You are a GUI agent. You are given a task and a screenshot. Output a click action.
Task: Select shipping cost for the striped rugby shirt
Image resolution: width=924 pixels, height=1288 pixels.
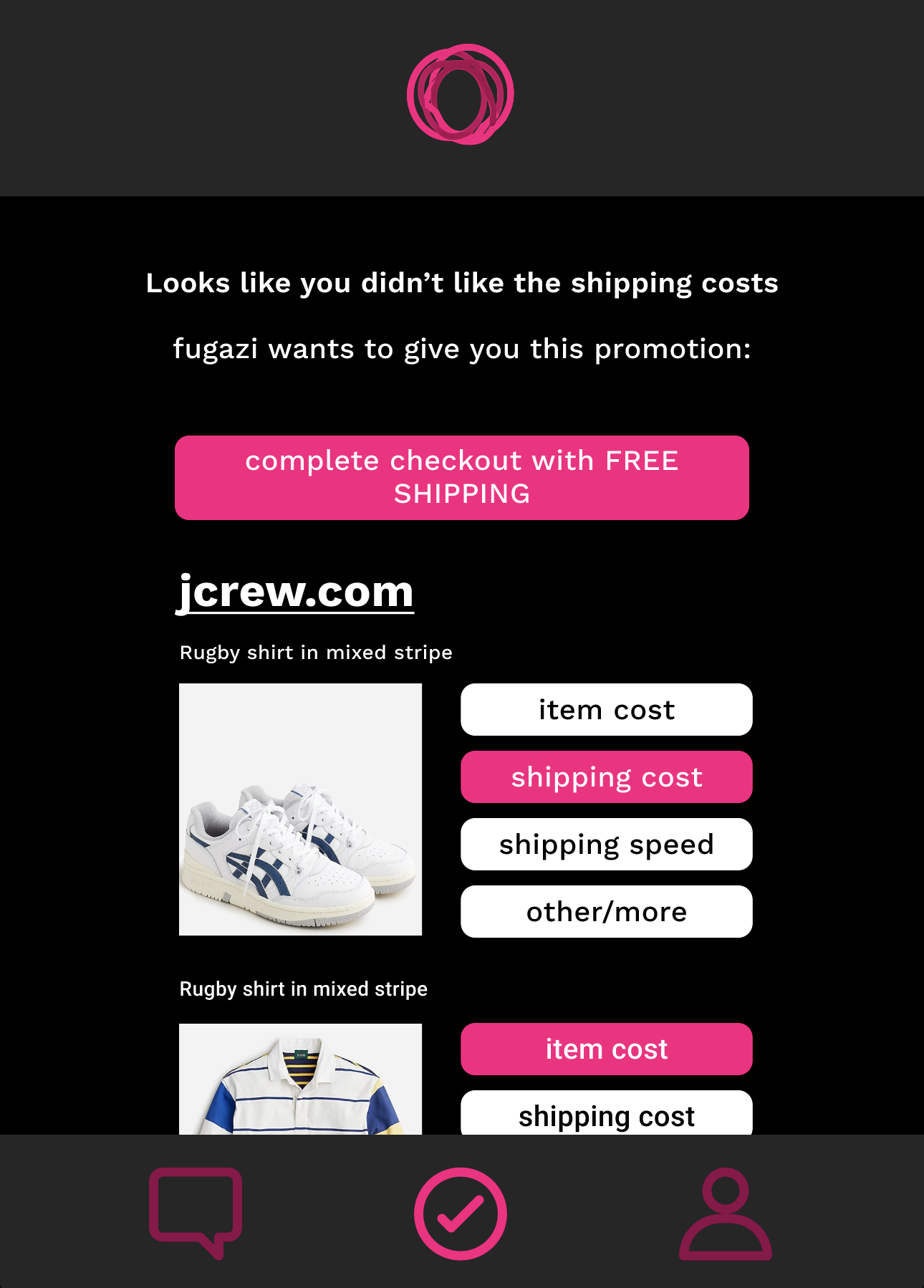(x=606, y=1114)
